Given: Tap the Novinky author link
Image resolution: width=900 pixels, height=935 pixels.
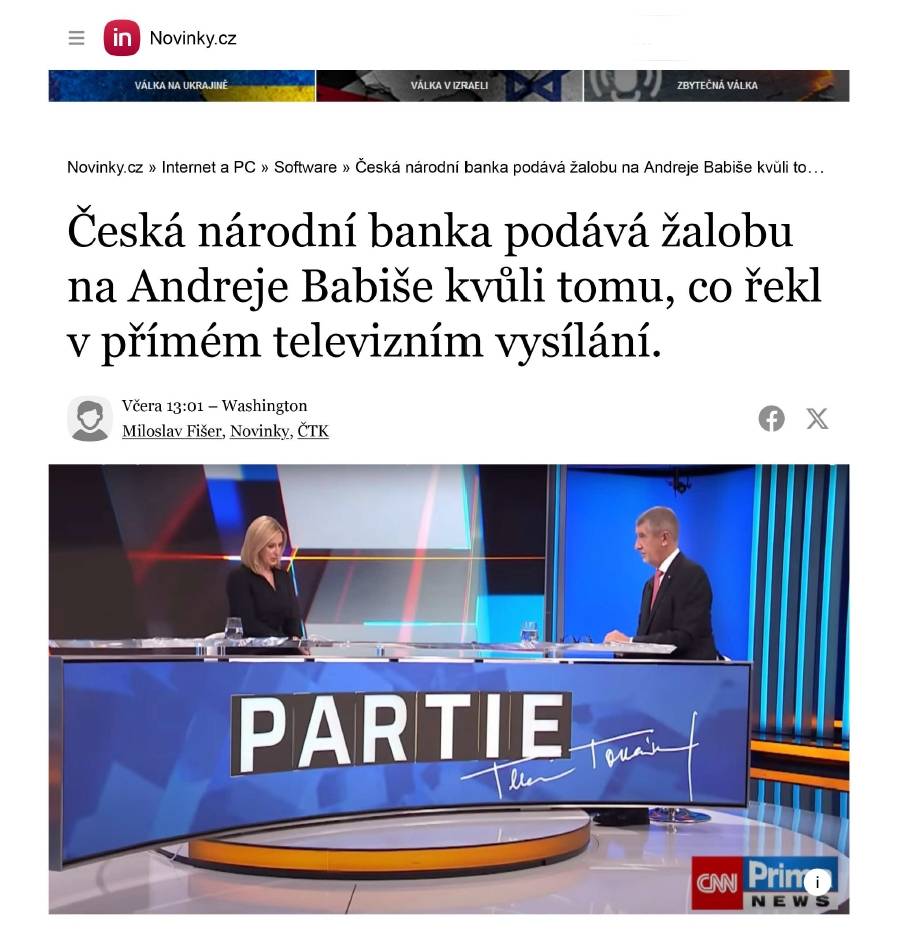Looking at the screenshot, I should (x=259, y=431).
